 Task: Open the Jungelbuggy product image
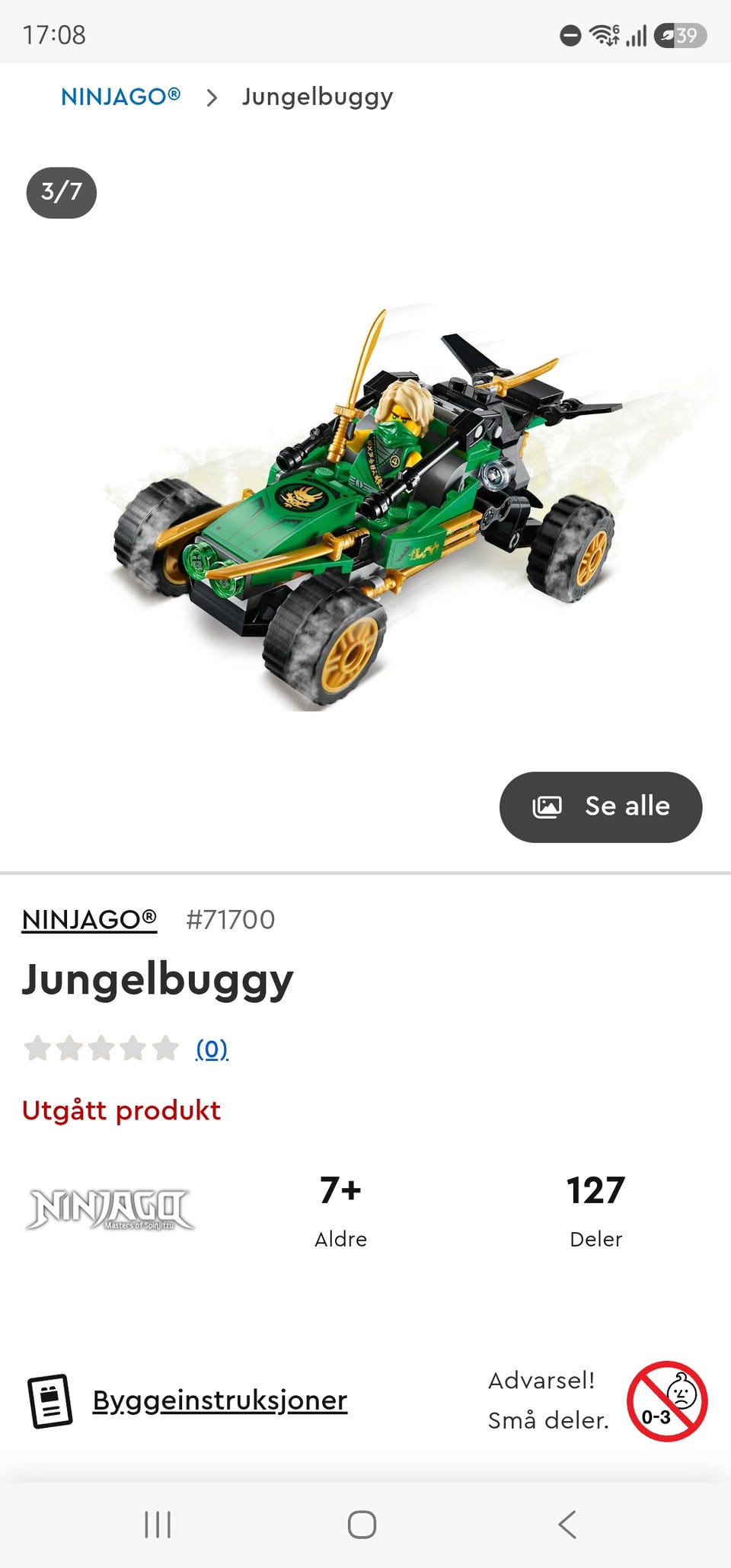(x=365, y=509)
